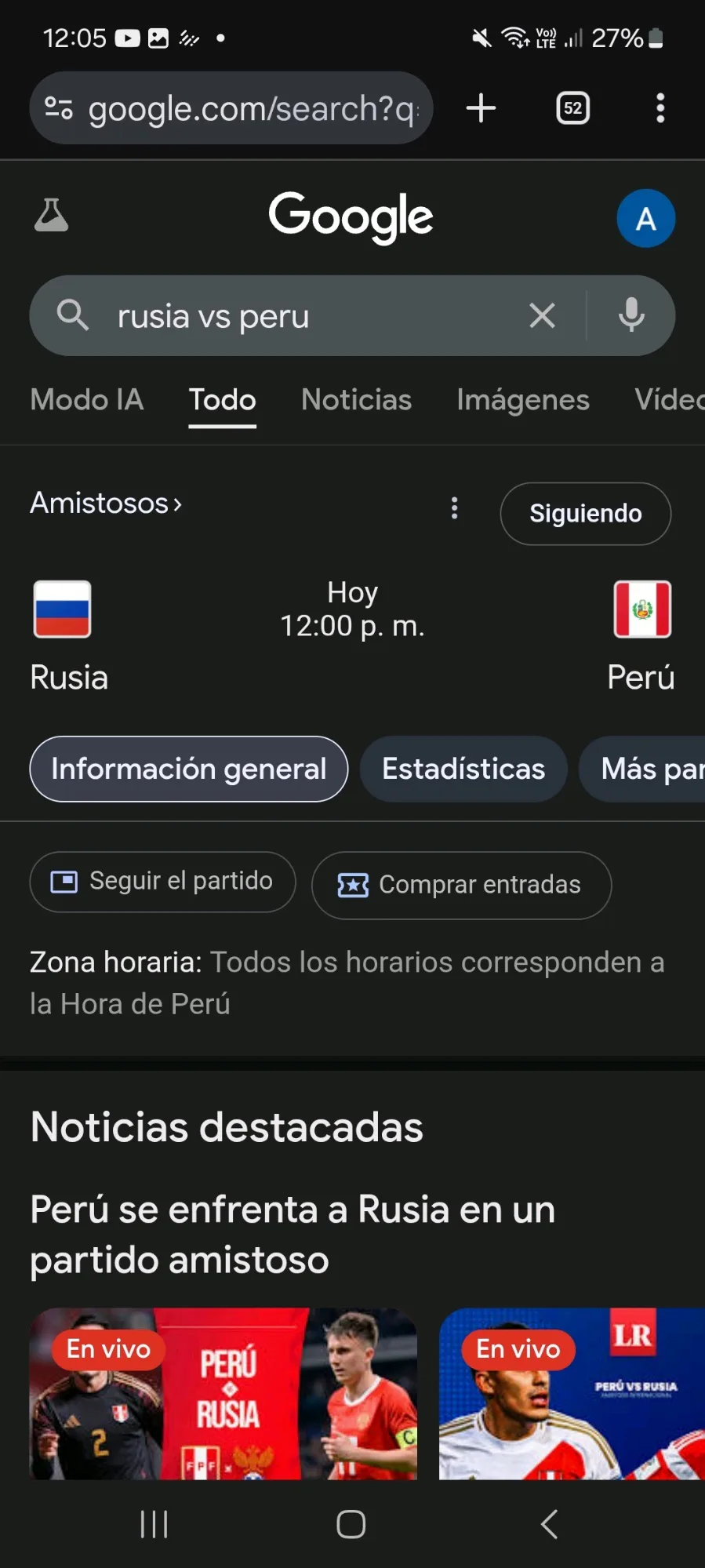
Task: Toggle the Siguiendo follow button
Action: coord(585,514)
